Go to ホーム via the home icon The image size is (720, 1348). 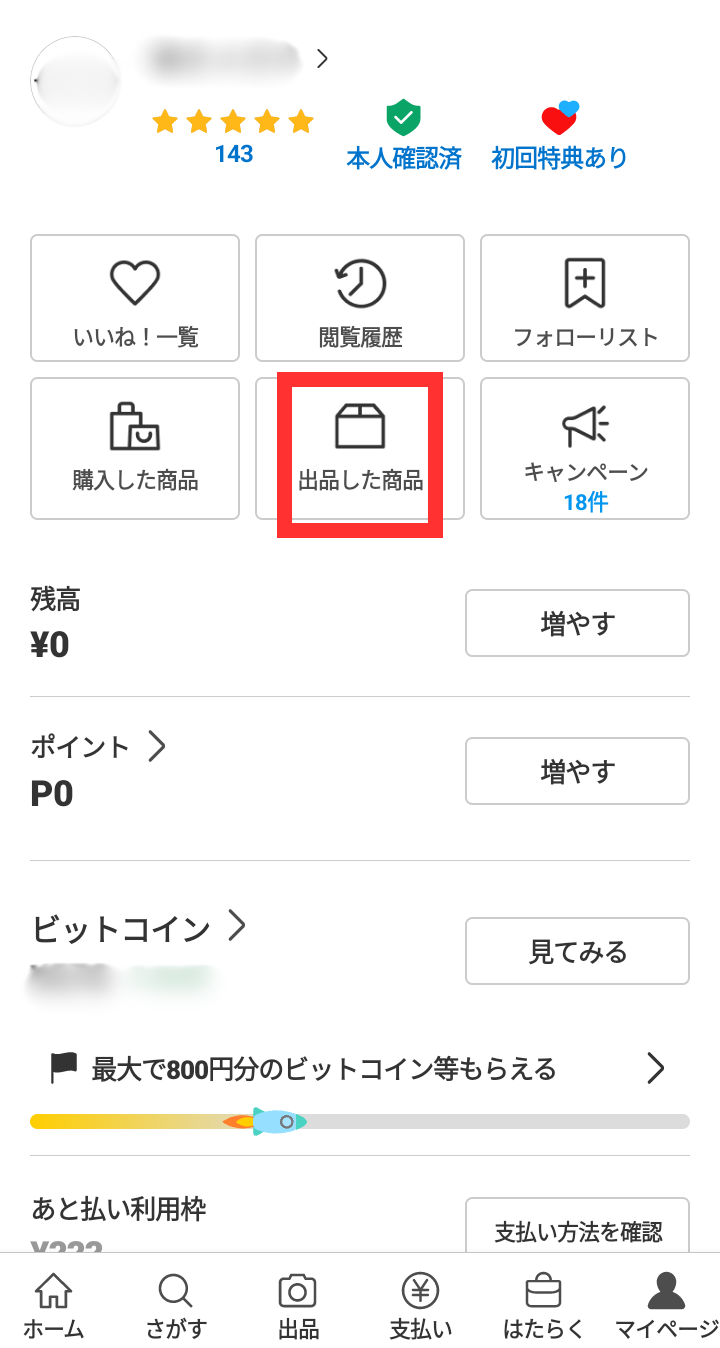tap(54, 1298)
